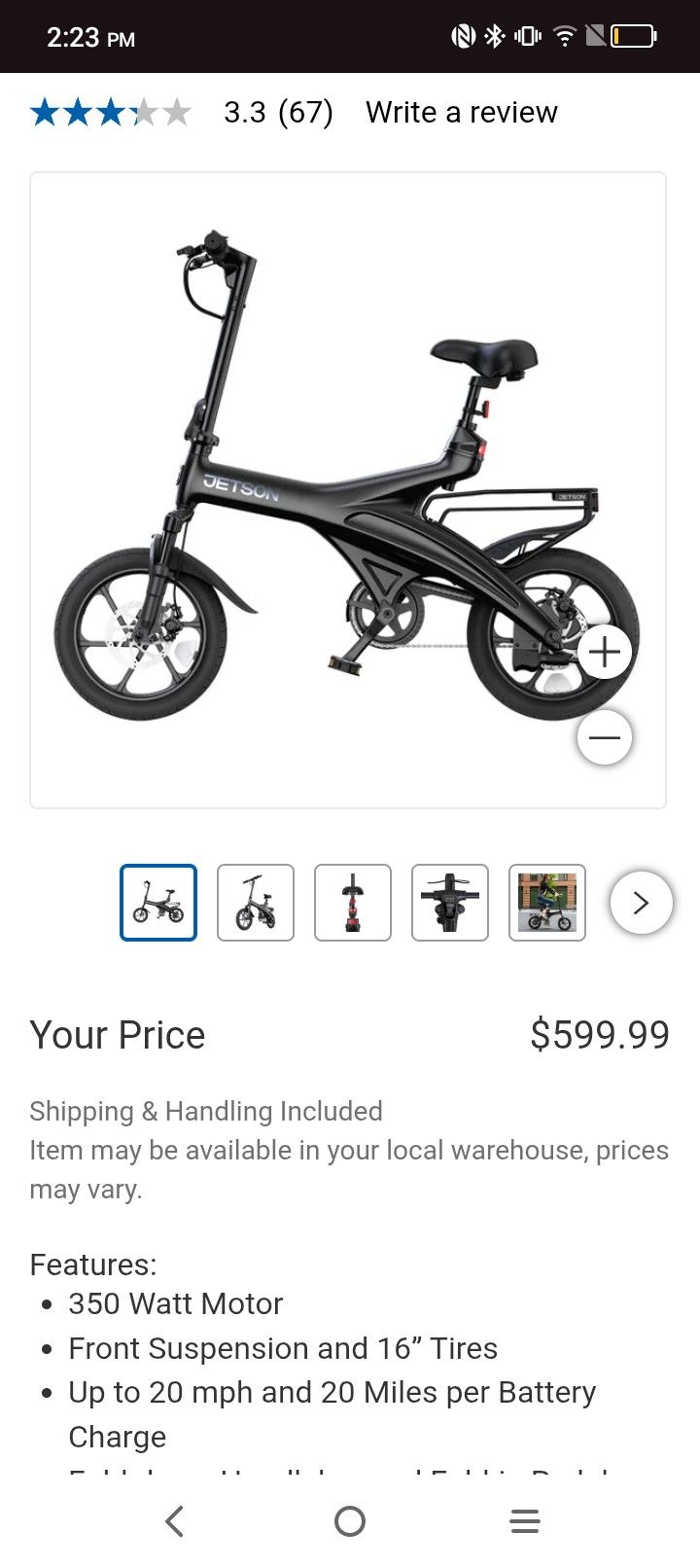Select the folded bike thumbnail
This screenshot has width=700, height=1568.
click(256, 903)
